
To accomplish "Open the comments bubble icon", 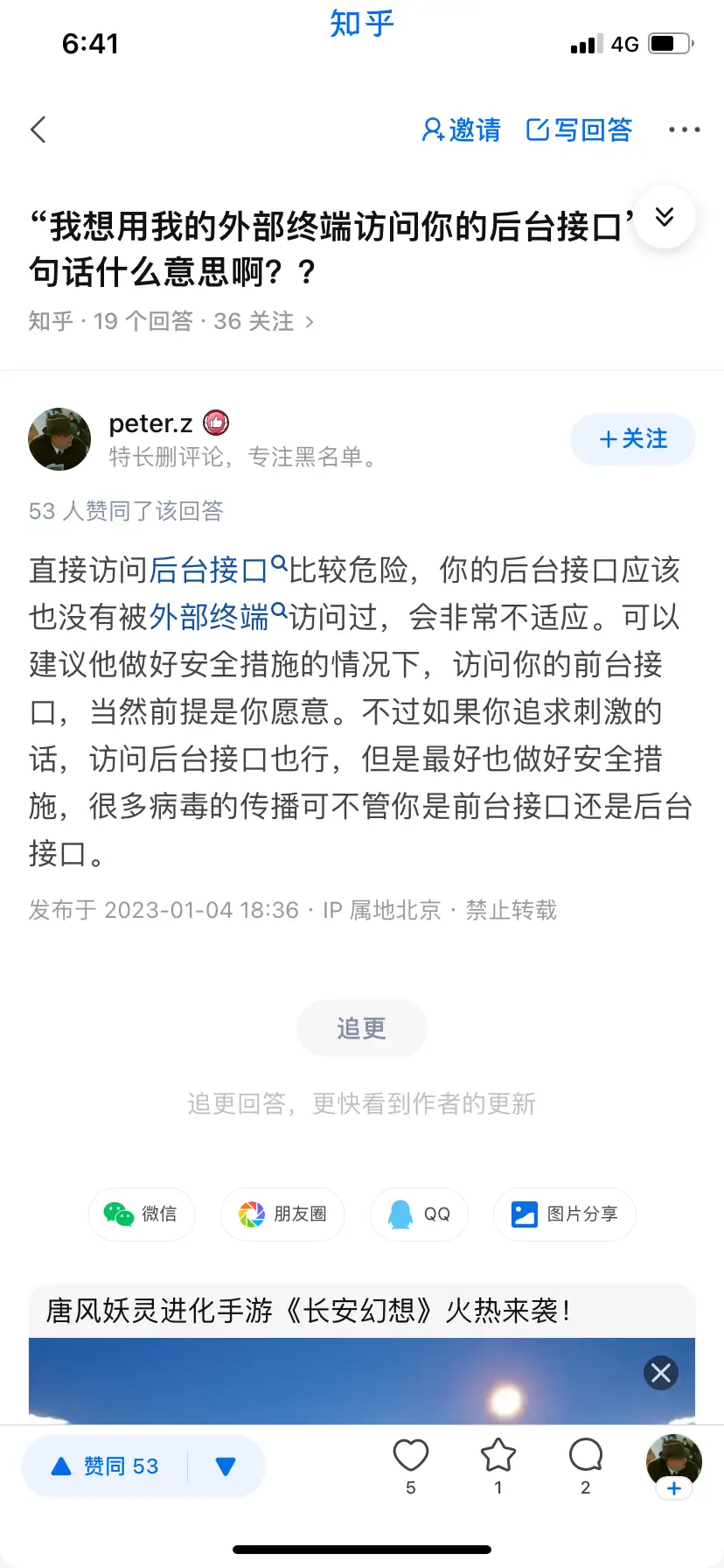I will pos(586,1466).
